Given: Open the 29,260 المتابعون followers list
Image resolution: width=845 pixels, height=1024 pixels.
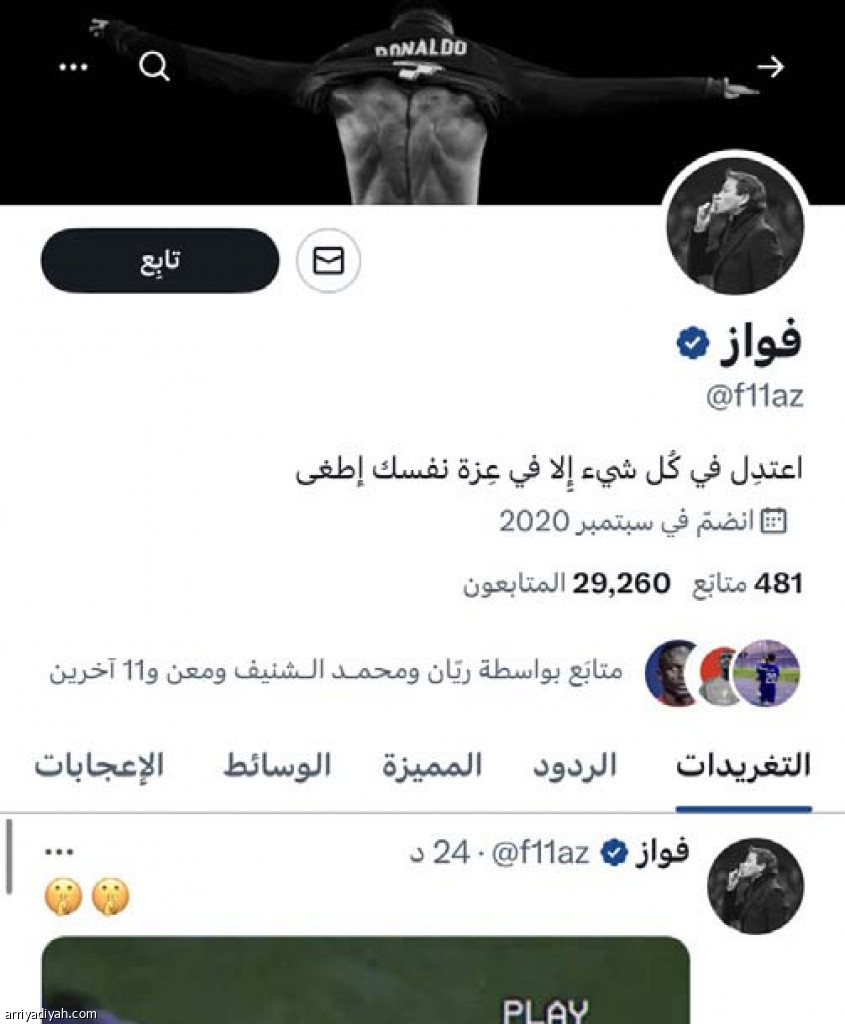Looking at the screenshot, I should coord(566,584).
